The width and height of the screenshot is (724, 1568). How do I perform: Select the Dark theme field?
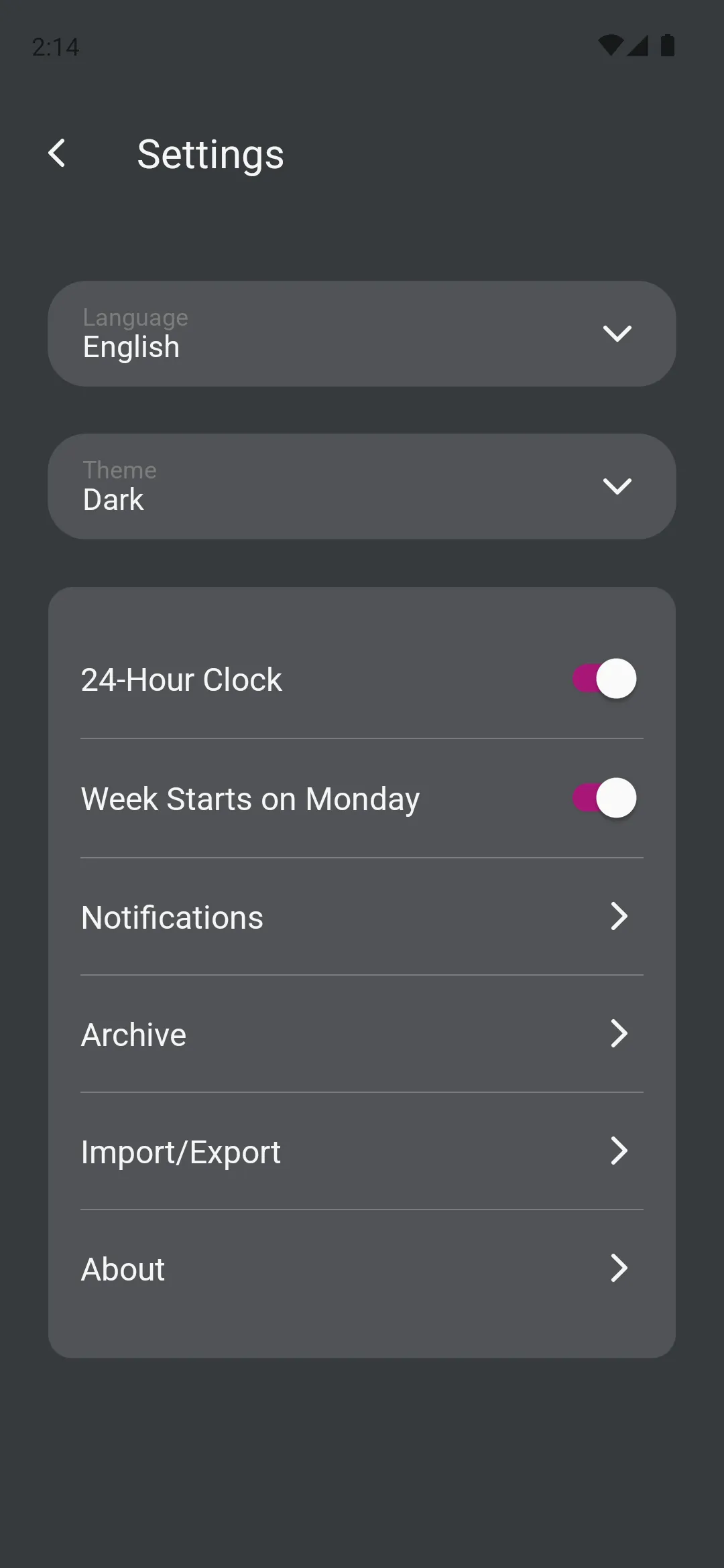(x=268, y=486)
